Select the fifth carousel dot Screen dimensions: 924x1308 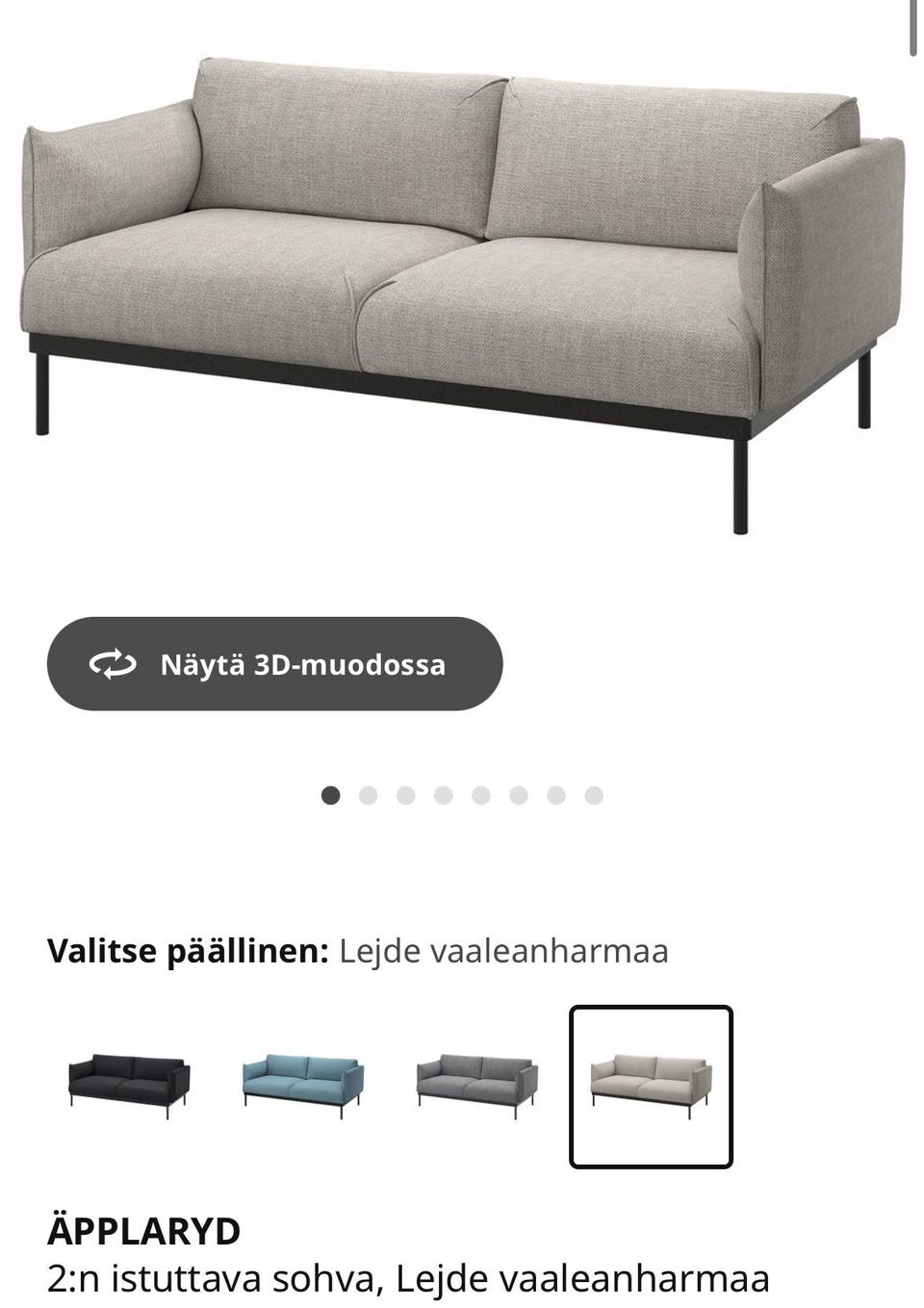click(481, 796)
